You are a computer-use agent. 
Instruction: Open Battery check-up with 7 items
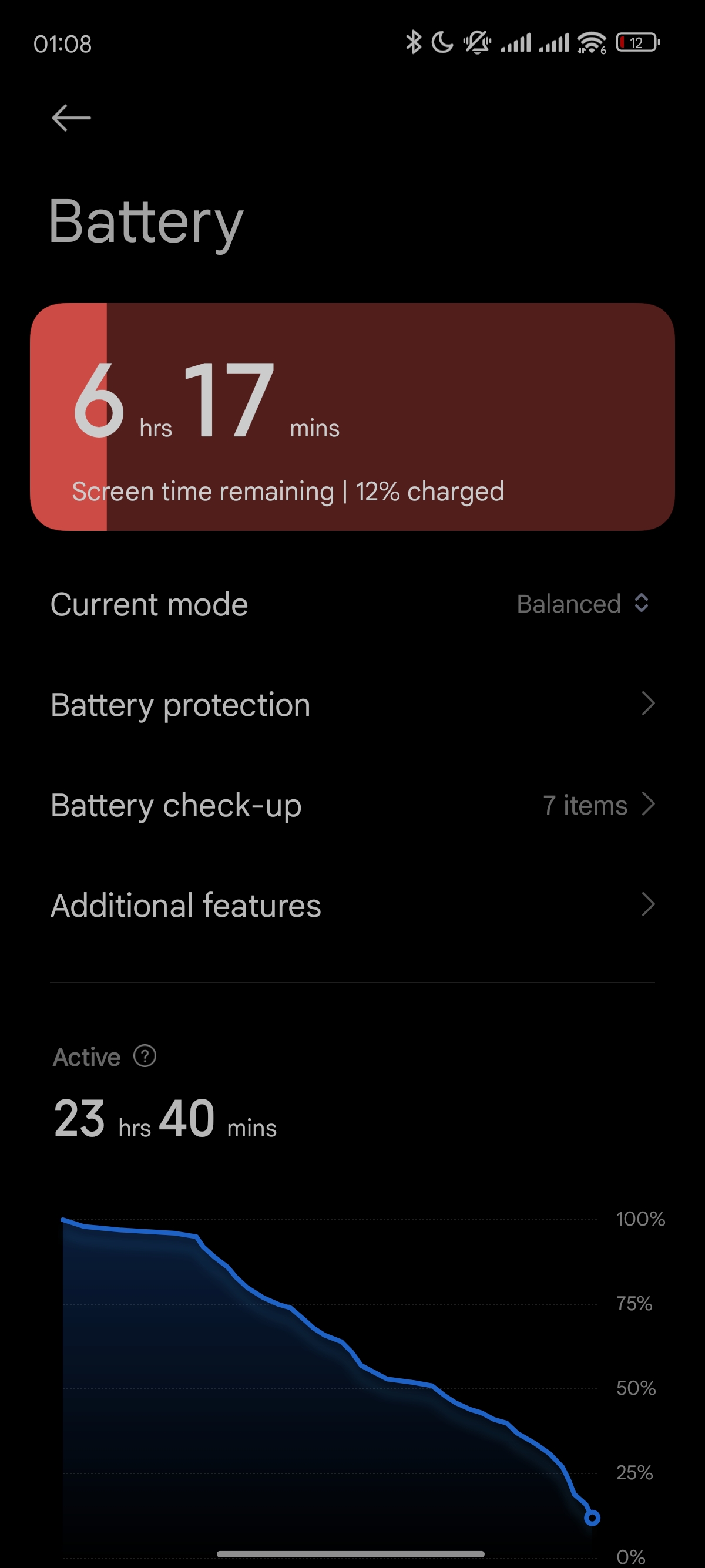tap(352, 805)
